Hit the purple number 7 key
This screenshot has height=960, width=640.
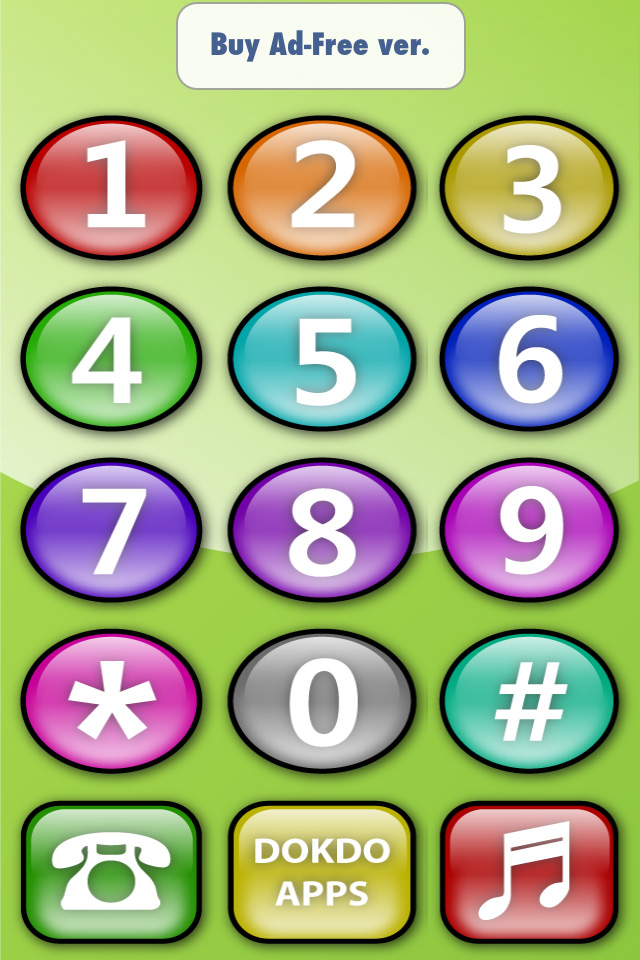(x=111, y=530)
